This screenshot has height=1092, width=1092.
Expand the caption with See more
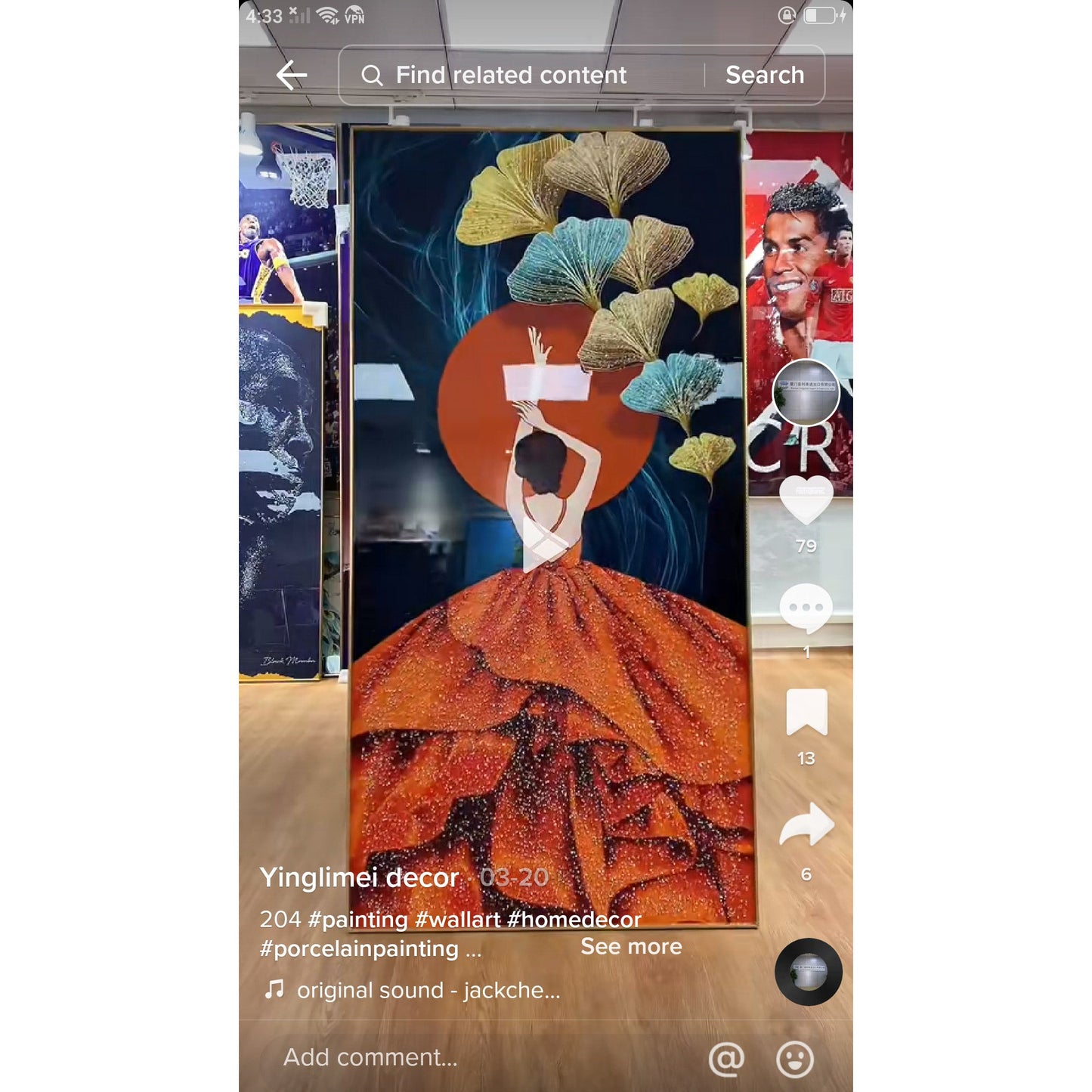631,947
